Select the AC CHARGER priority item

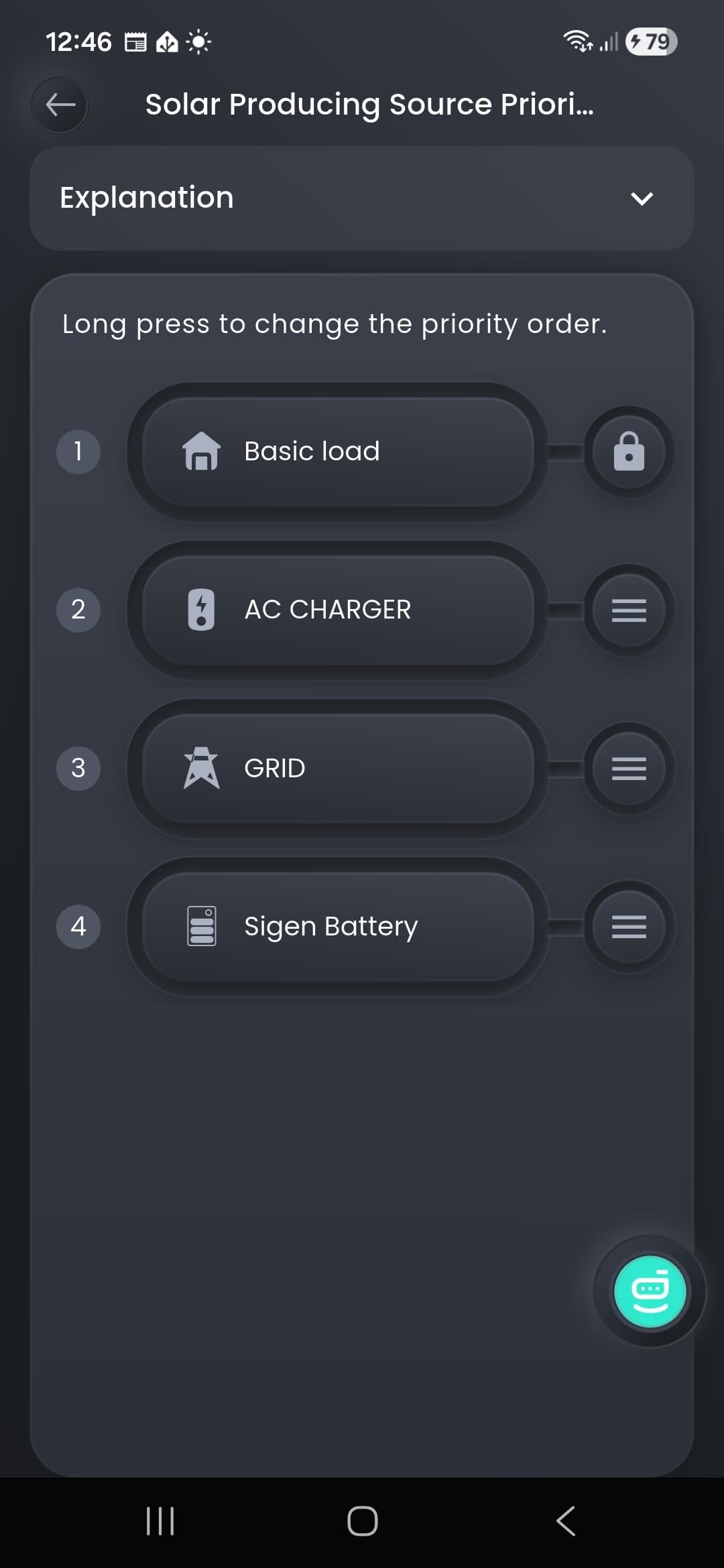(338, 610)
